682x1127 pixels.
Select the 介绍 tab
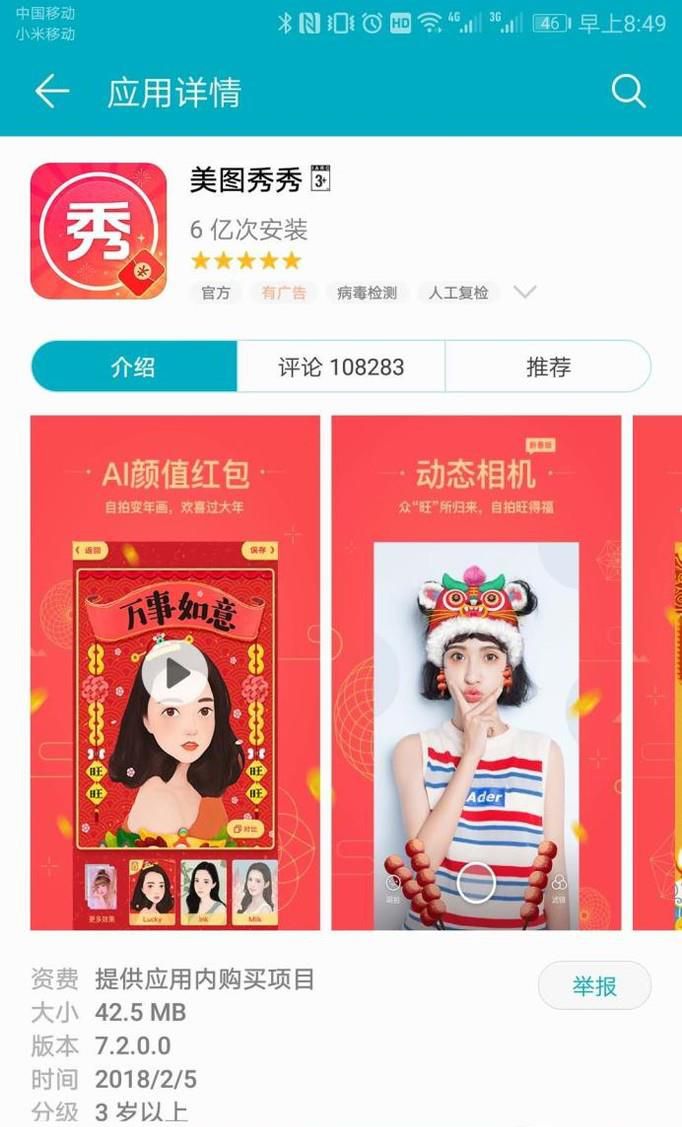point(134,367)
